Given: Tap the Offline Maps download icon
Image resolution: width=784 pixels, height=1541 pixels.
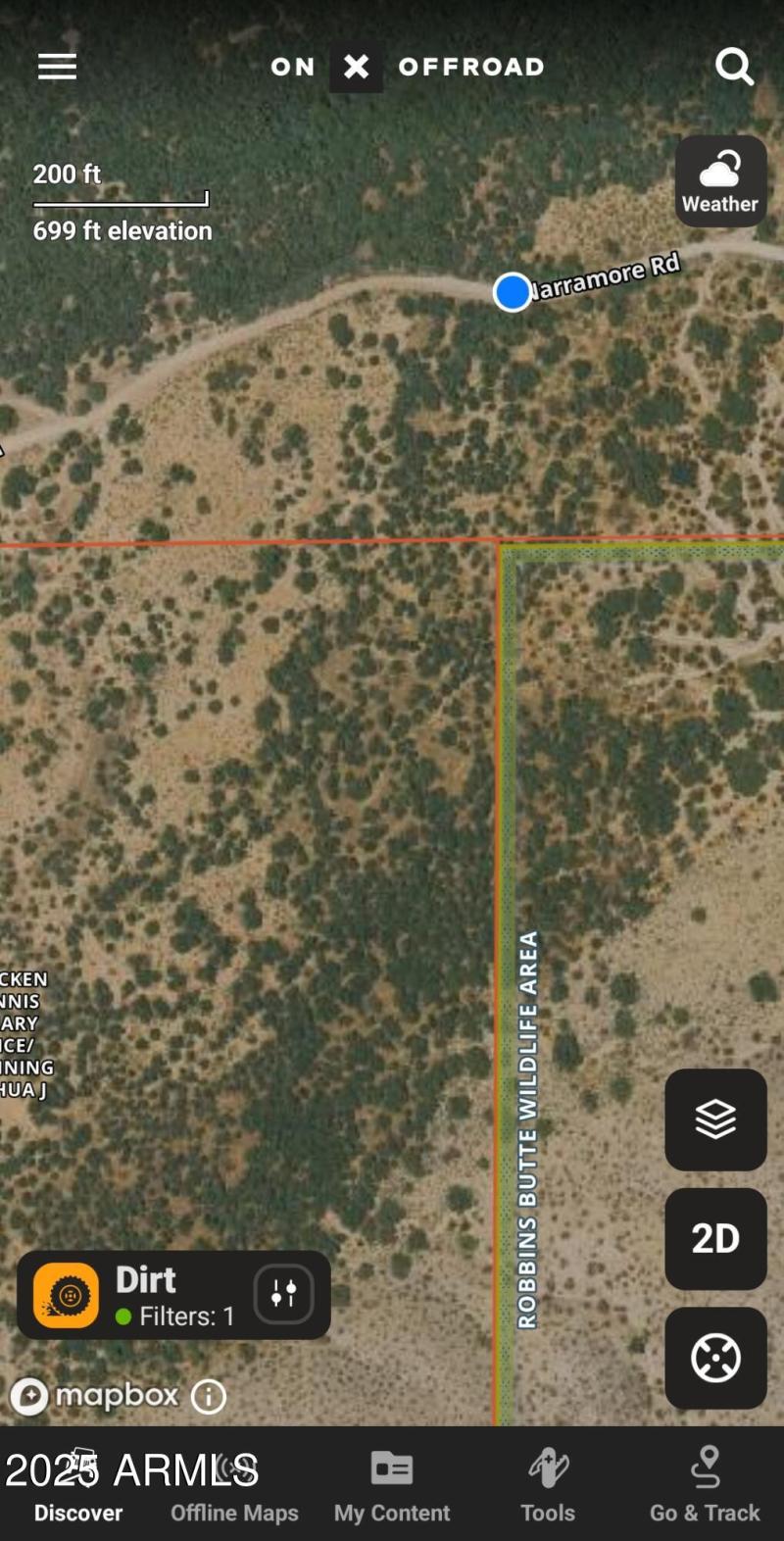Looking at the screenshot, I should [x=233, y=1468].
